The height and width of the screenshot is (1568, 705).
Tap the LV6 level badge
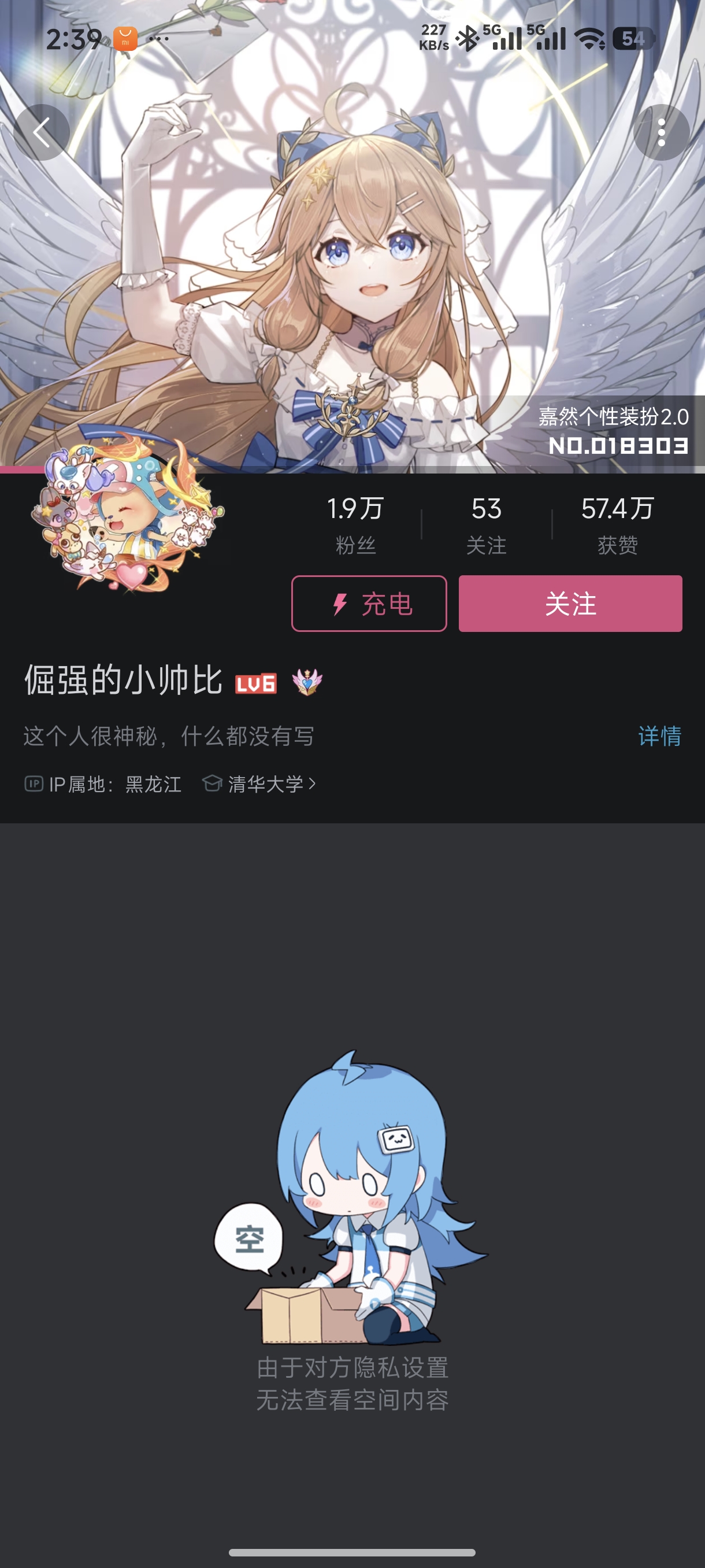(255, 683)
